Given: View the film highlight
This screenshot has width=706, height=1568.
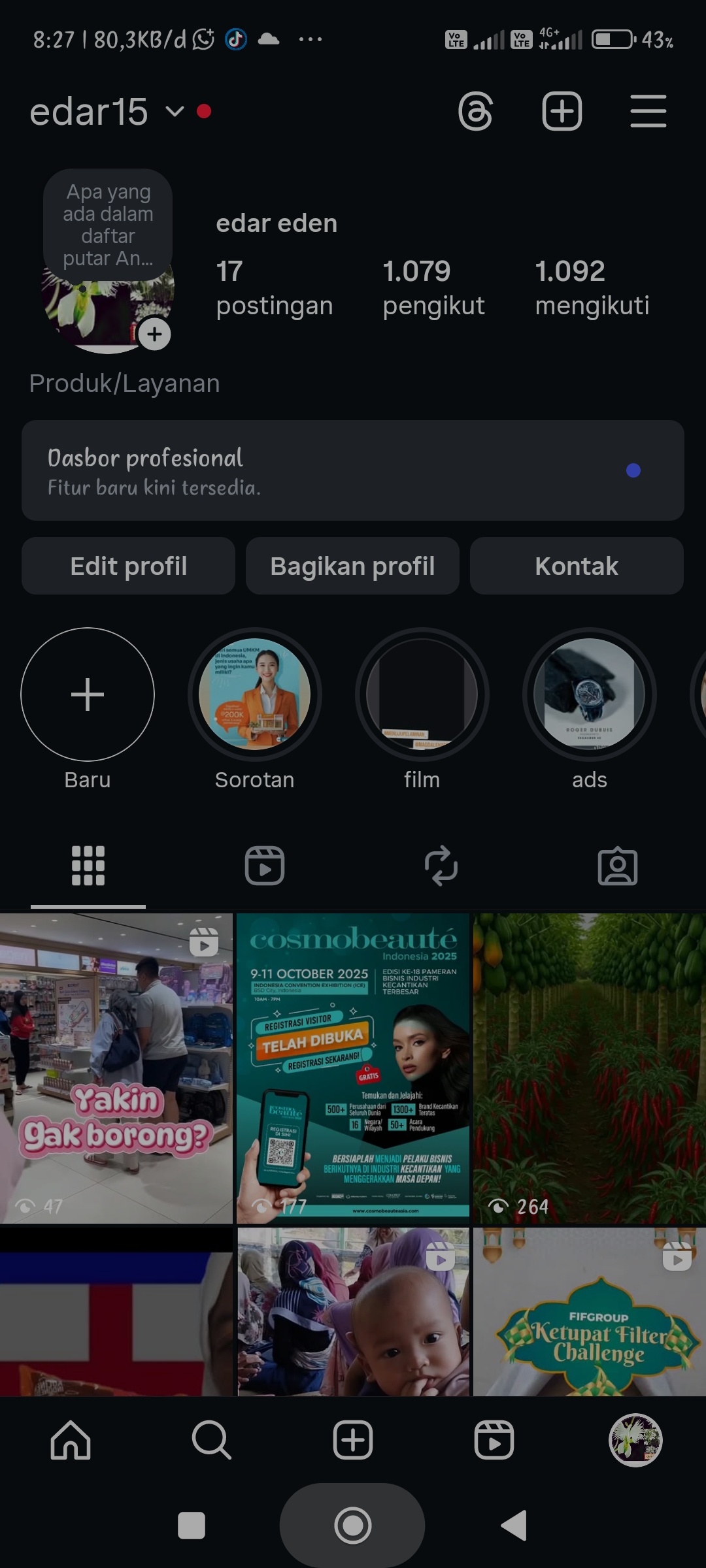Looking at the screenshot, I should tap(422, 694).
